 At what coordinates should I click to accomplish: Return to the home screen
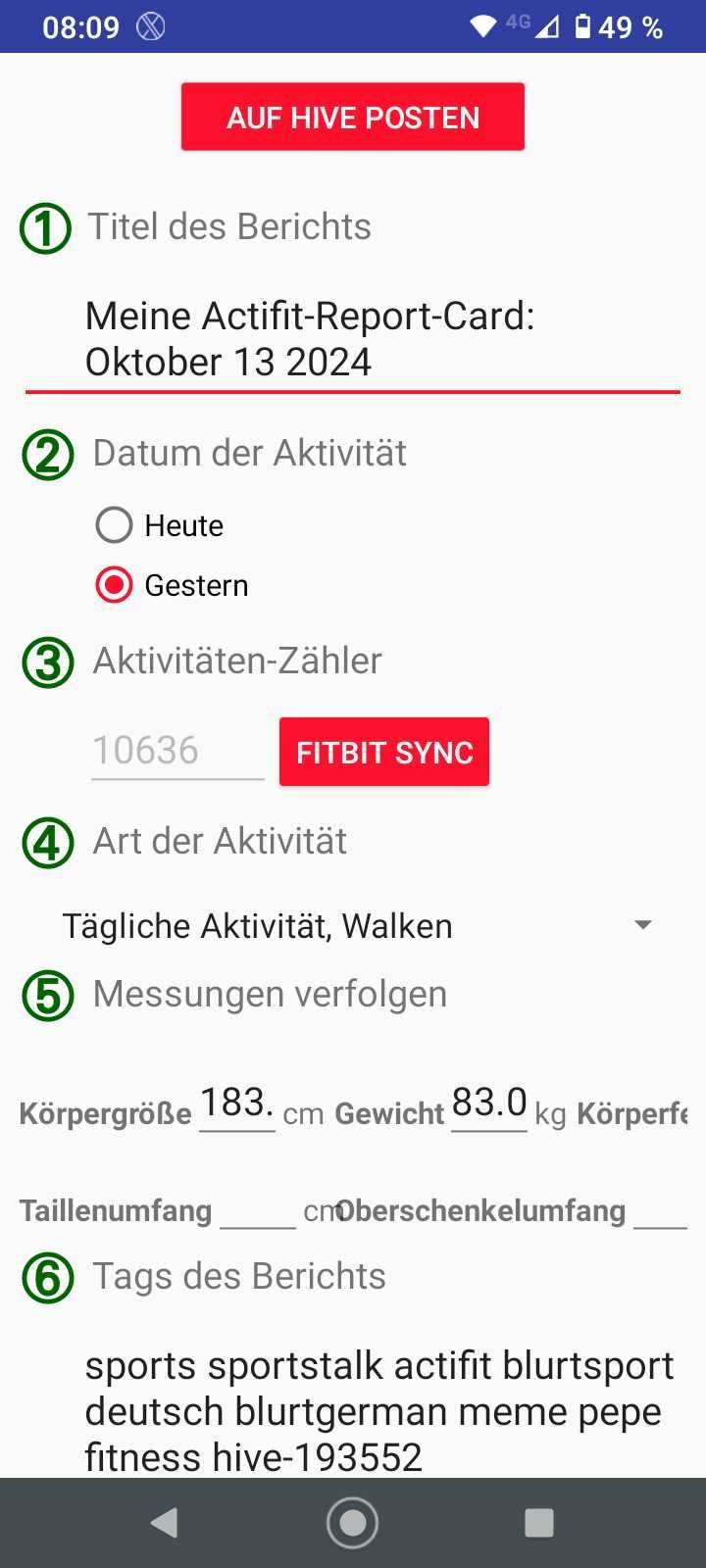click(x=353, y=1523)
